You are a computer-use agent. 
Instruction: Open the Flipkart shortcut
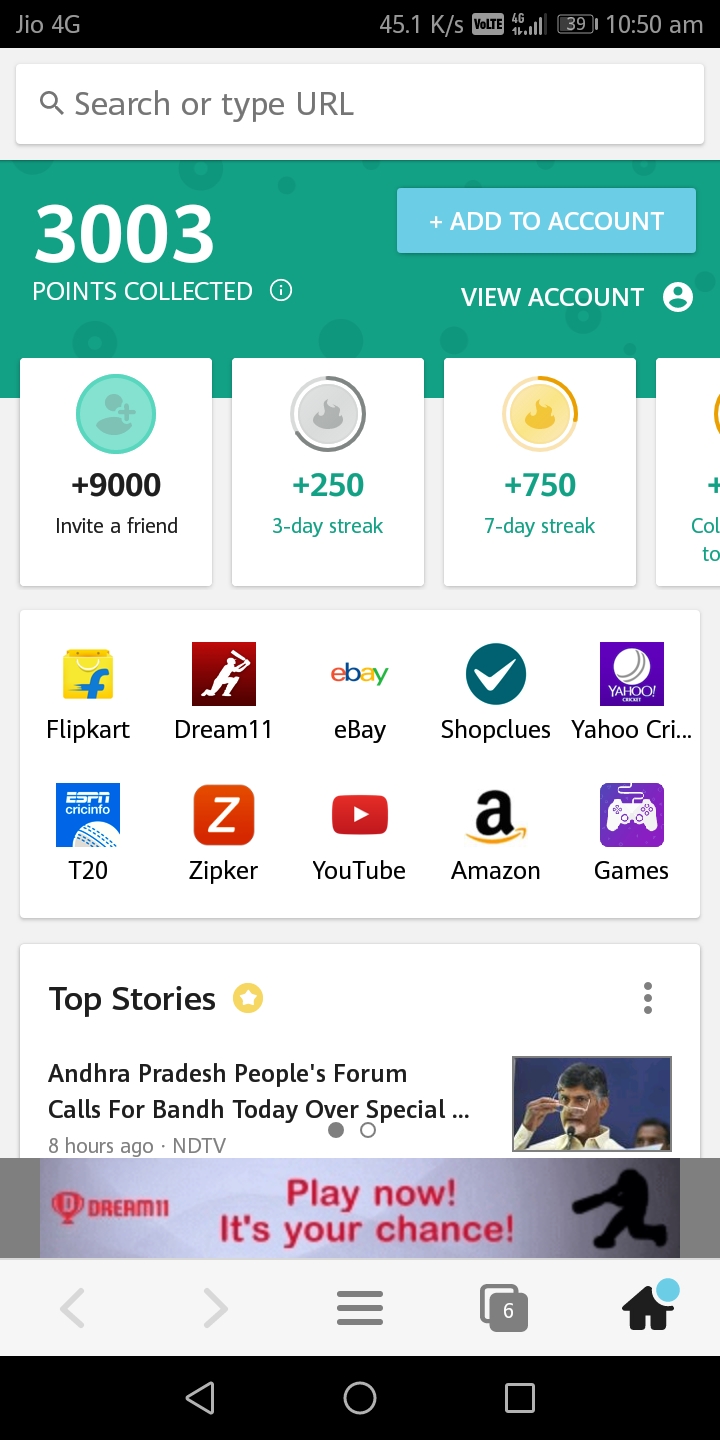(88, 692)
